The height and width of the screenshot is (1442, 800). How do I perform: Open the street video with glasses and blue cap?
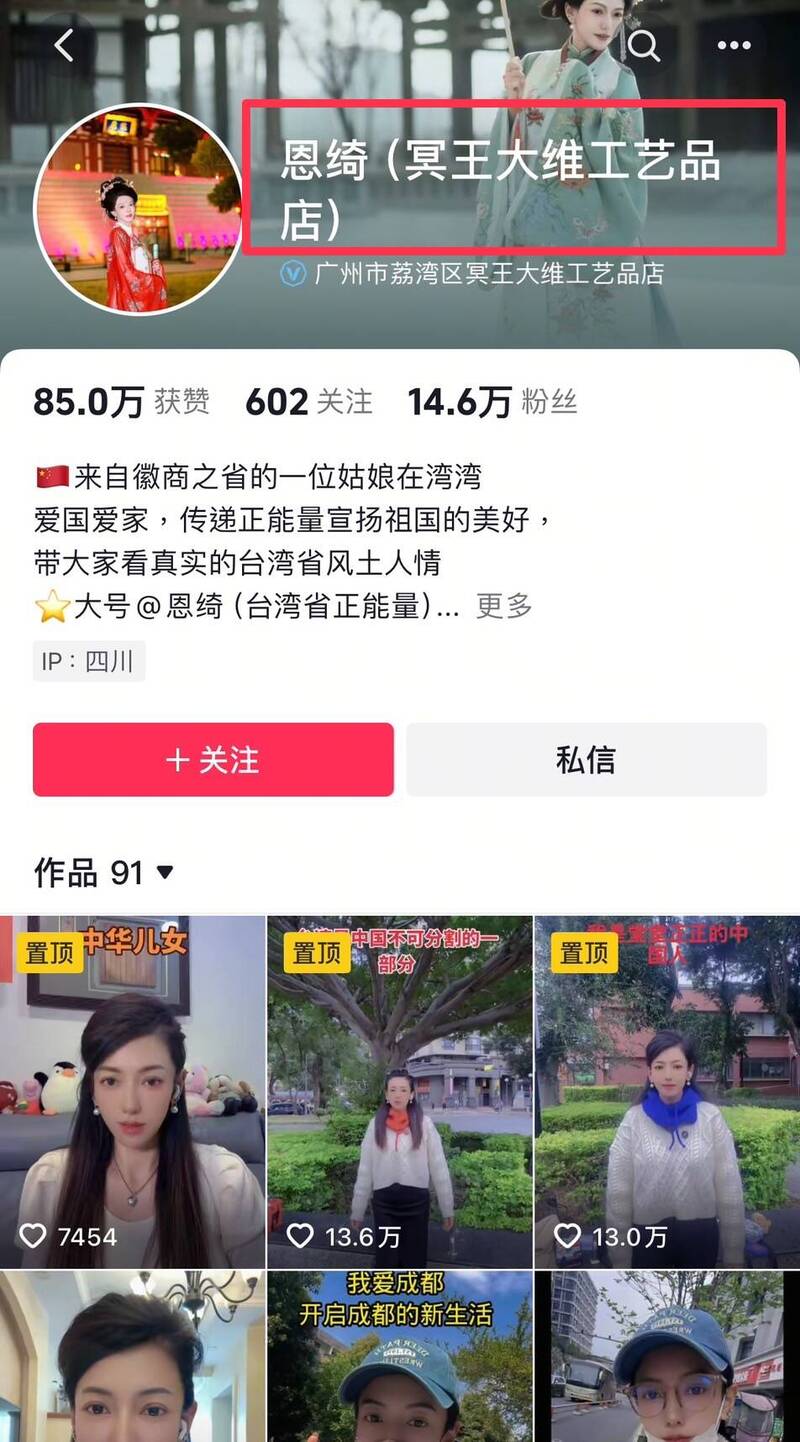667,1356
